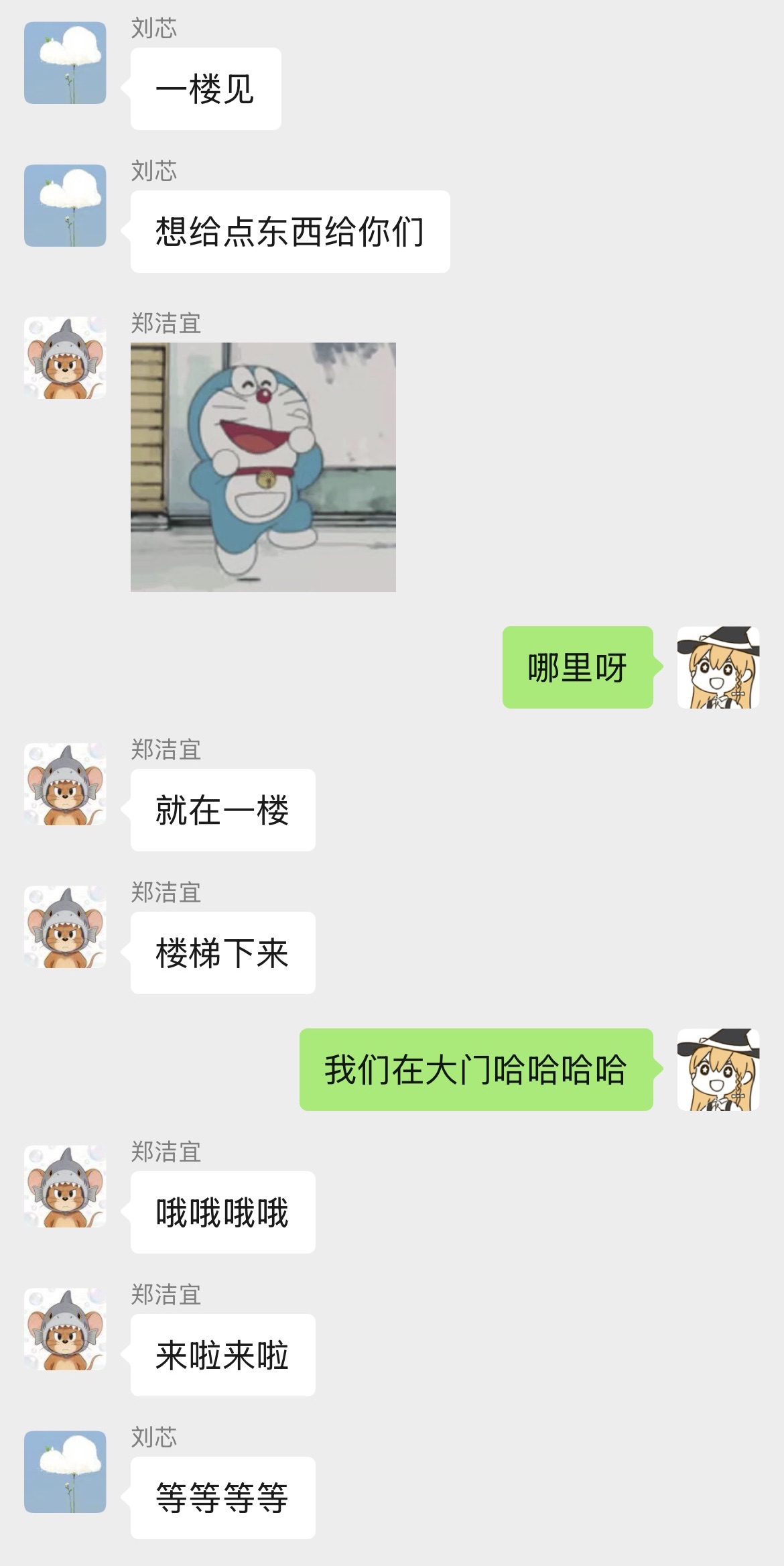
Task: Tap 郑洁宜's avatar beside the Doraemon sticker
Action: tap(65, 358)
